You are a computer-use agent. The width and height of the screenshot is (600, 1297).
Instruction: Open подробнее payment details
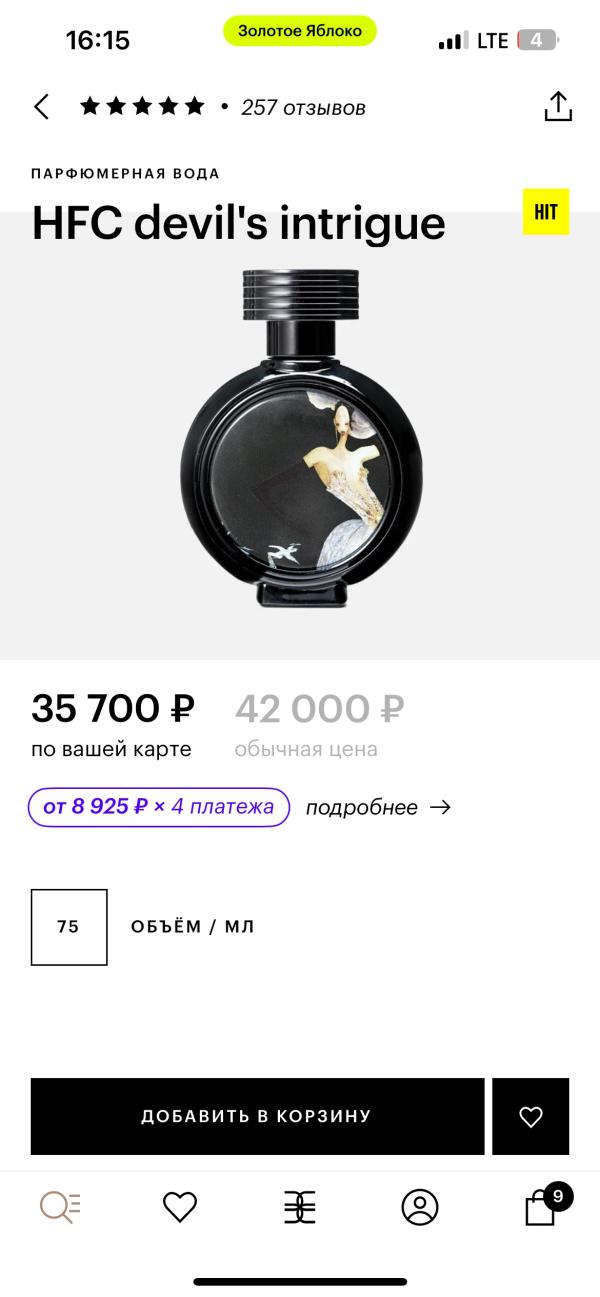click(x=378, y=808)
